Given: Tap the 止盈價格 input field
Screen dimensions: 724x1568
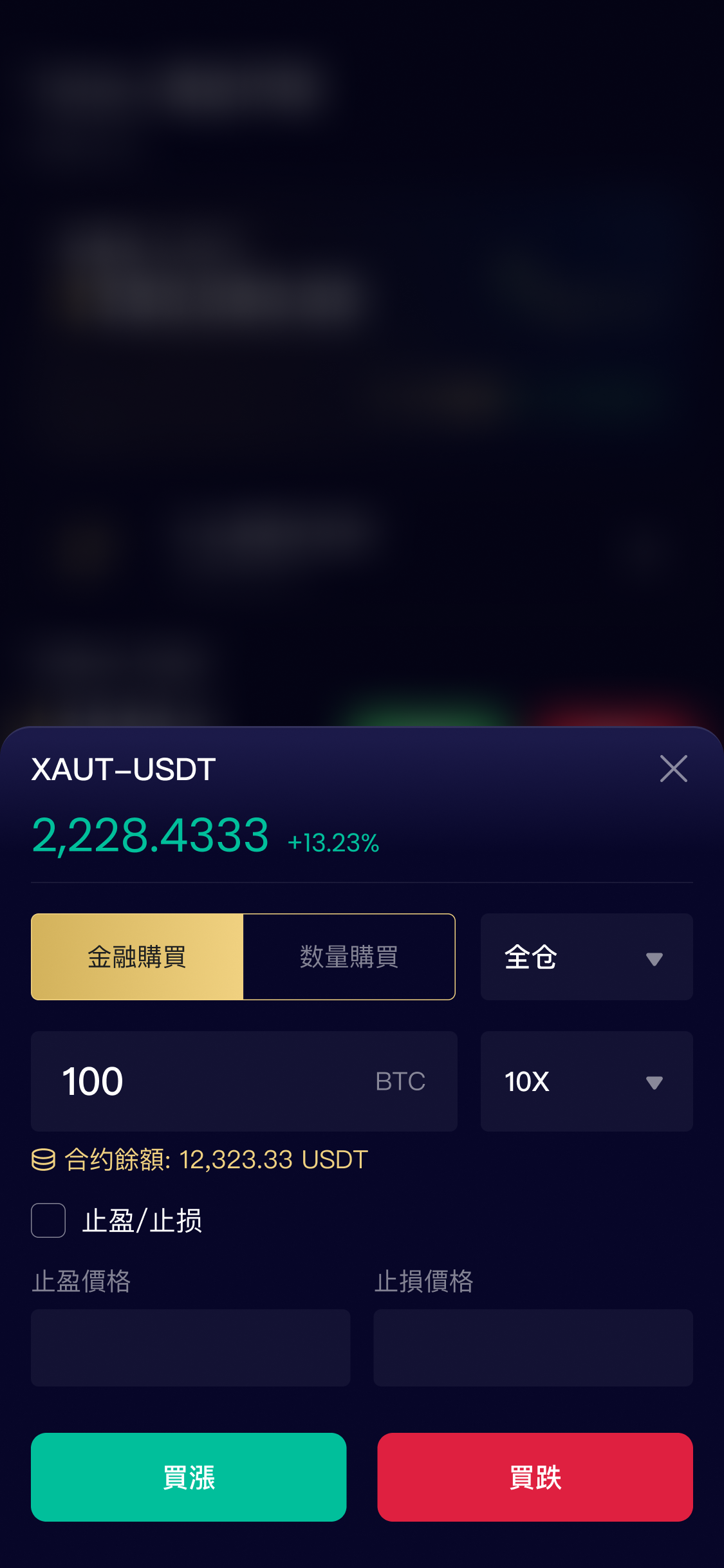Looking at the screenshot, I should [x=190, y=1348].
